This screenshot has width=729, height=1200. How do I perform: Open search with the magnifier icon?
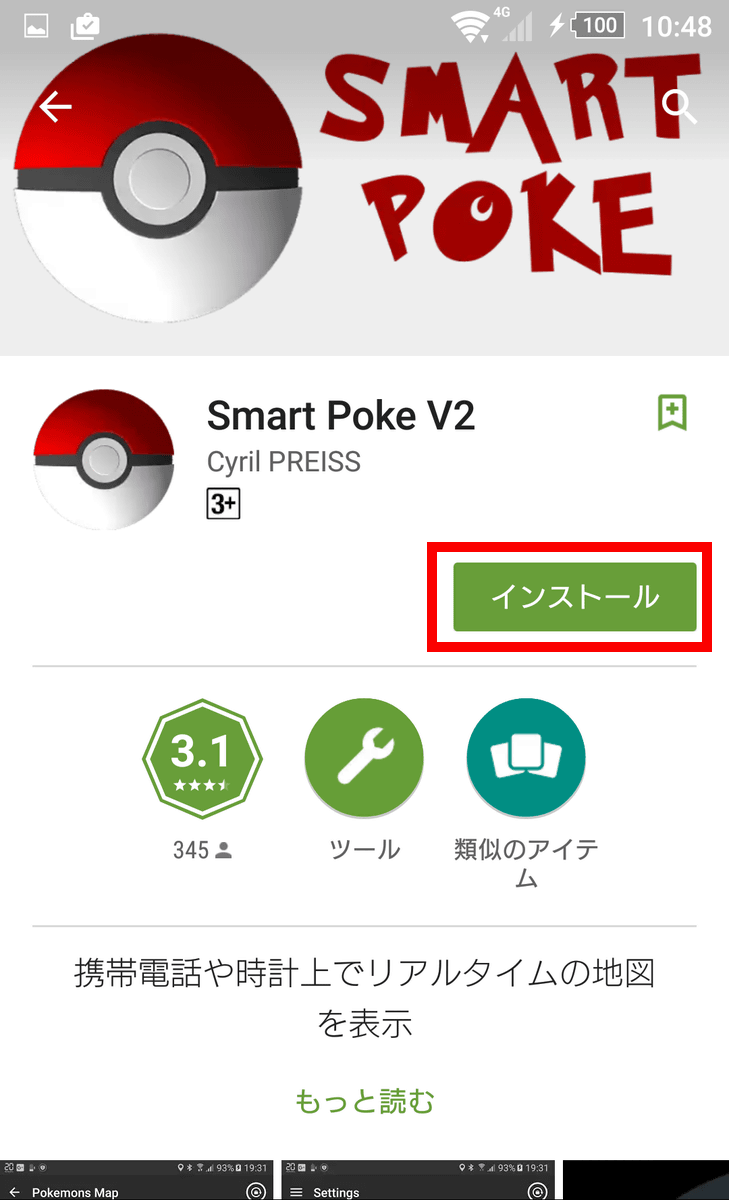679,106
